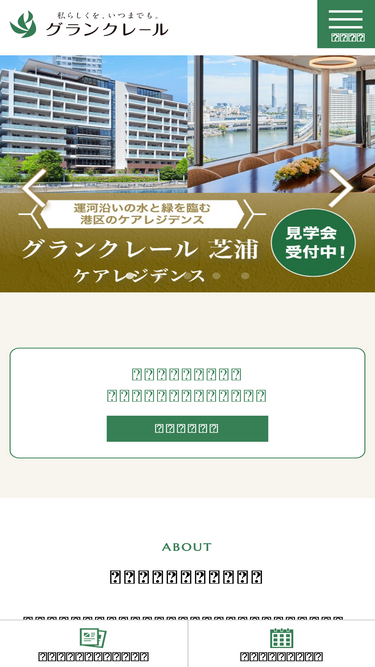Open the calendar icon item in bottom bar
The width and height of the screenshot is (375, 667).
(x=281, y=644)
